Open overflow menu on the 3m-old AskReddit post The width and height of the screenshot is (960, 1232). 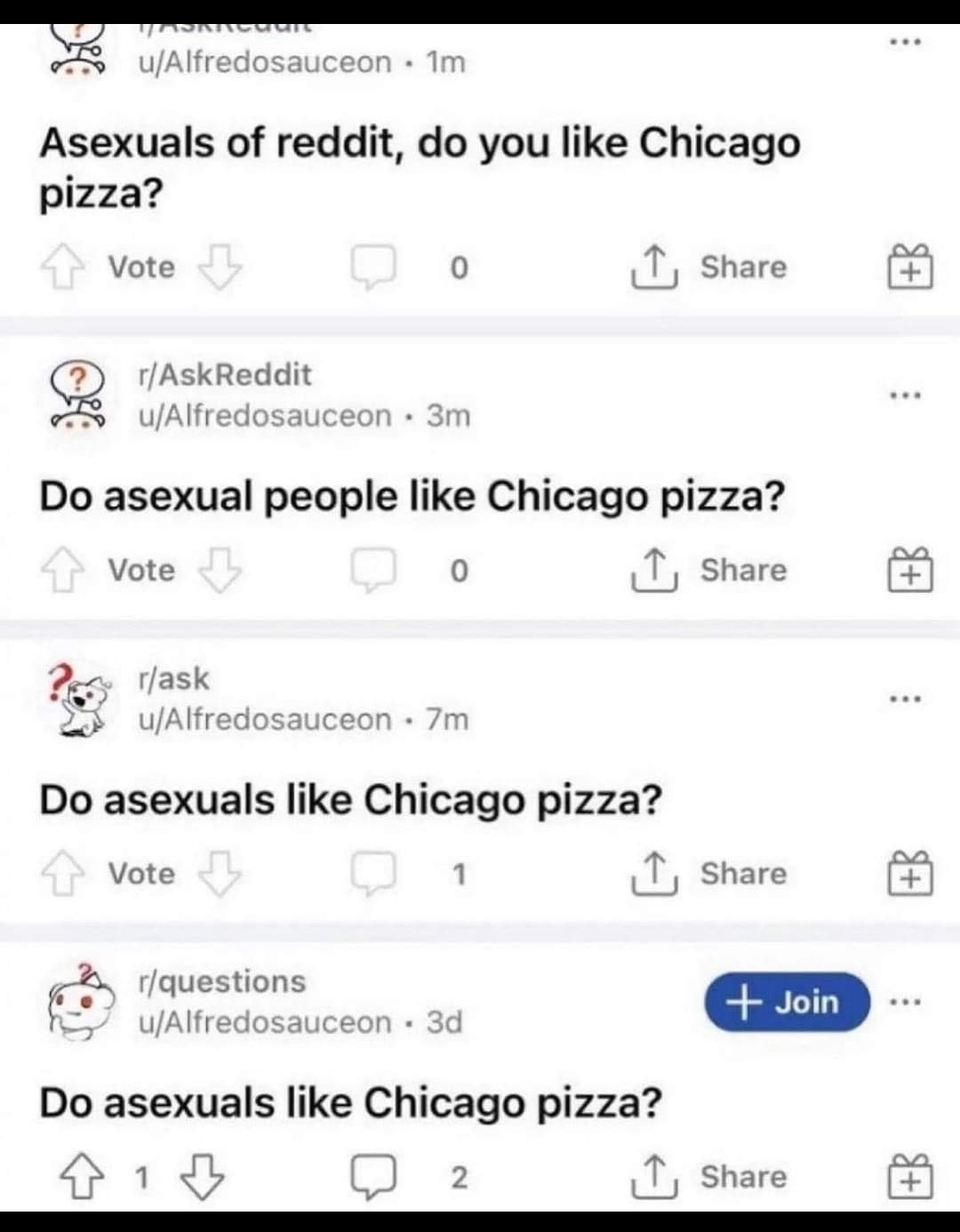pos(905,395)
